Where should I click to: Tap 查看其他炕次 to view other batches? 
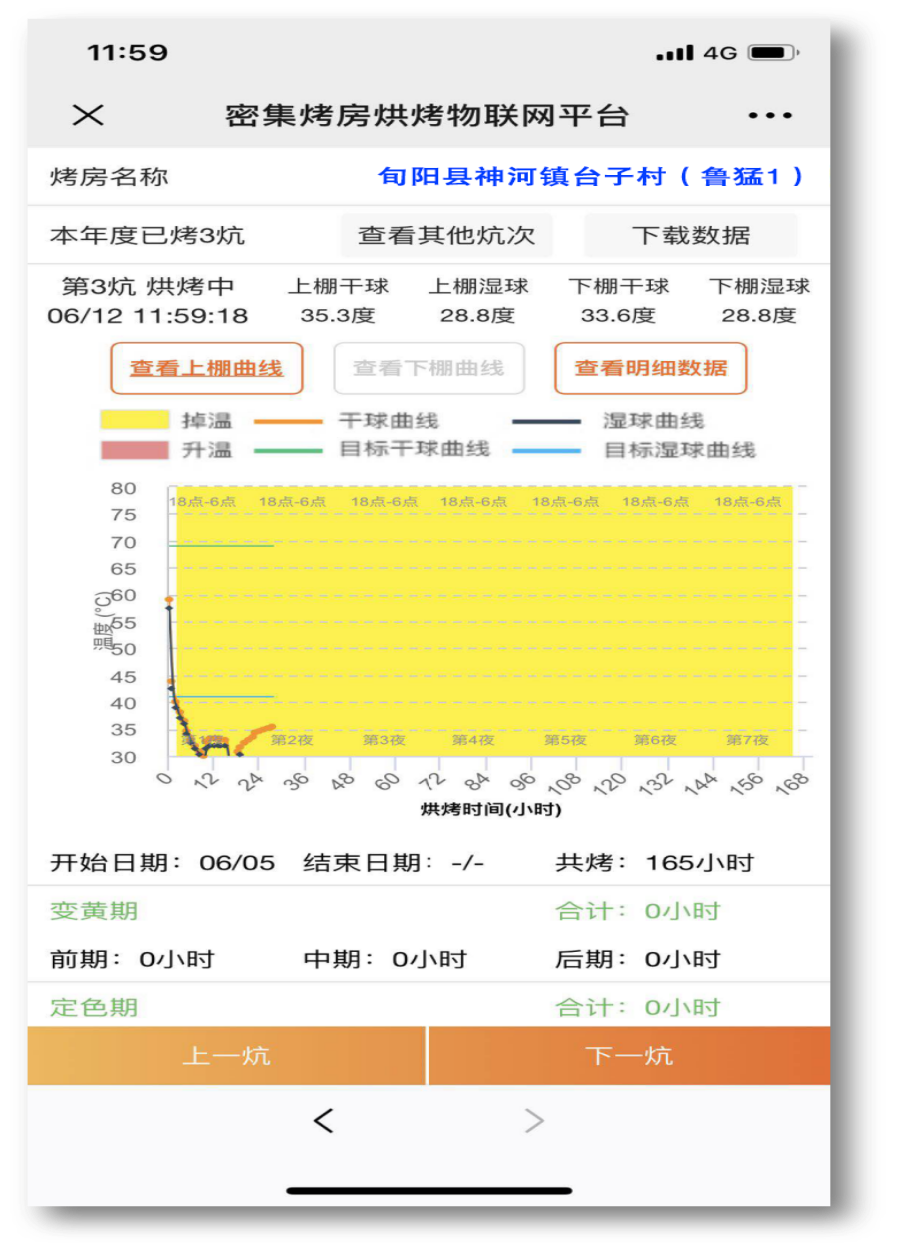click(446, 236)
